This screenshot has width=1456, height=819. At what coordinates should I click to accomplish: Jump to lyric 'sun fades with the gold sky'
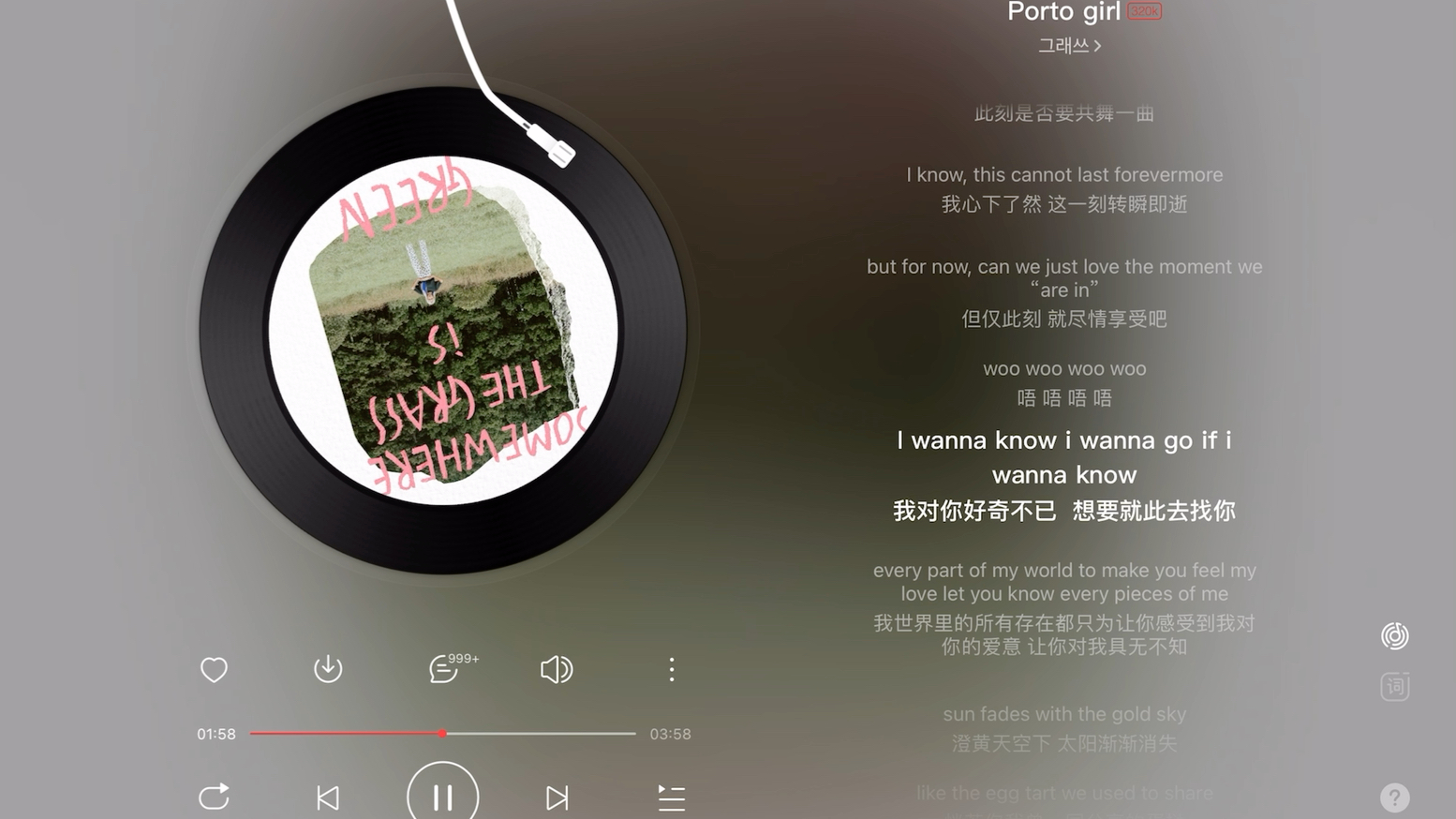(1064, 714)
